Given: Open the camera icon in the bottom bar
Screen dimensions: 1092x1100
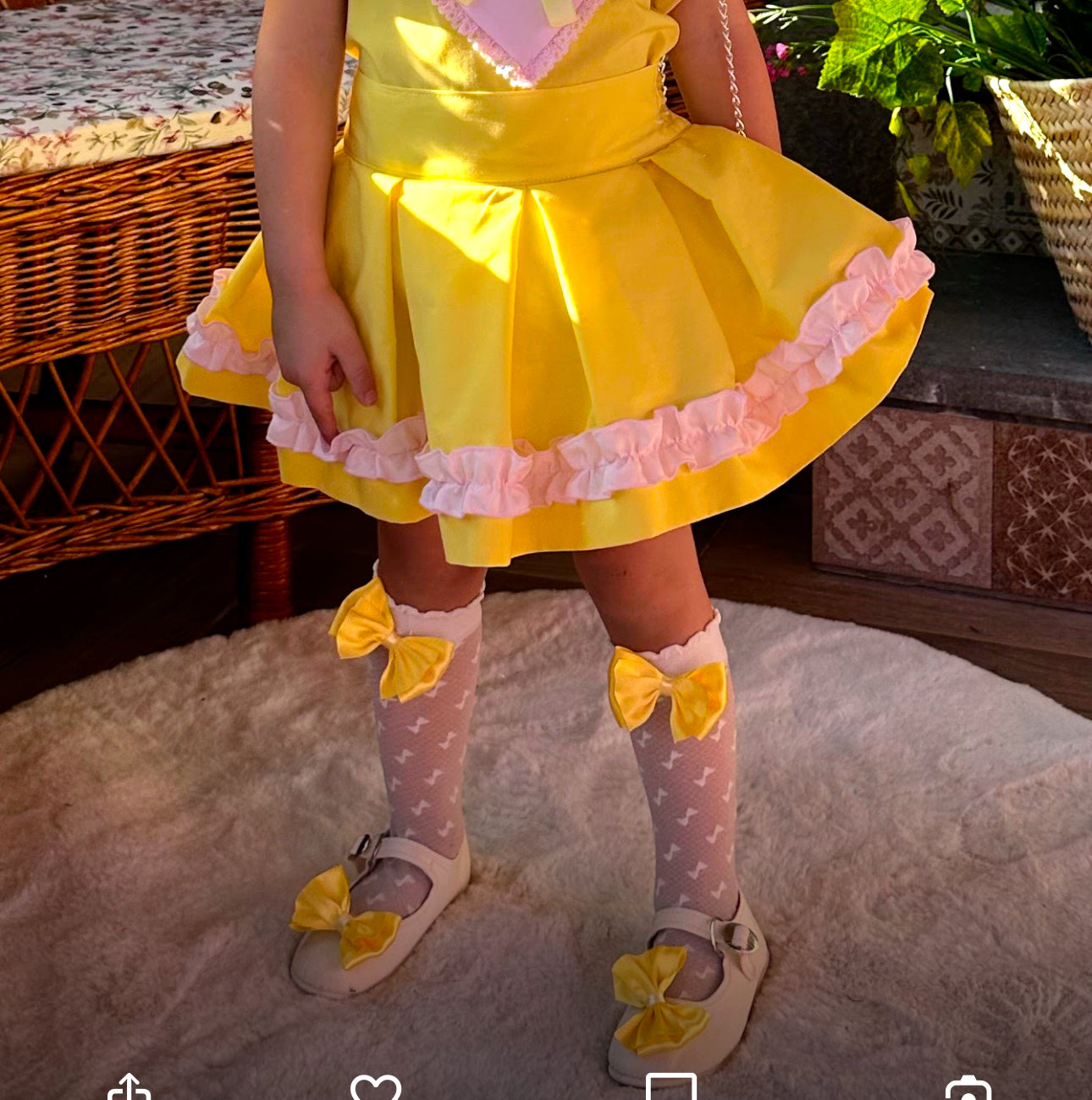Looking at the screenshot, I should tap(968, 1089).
